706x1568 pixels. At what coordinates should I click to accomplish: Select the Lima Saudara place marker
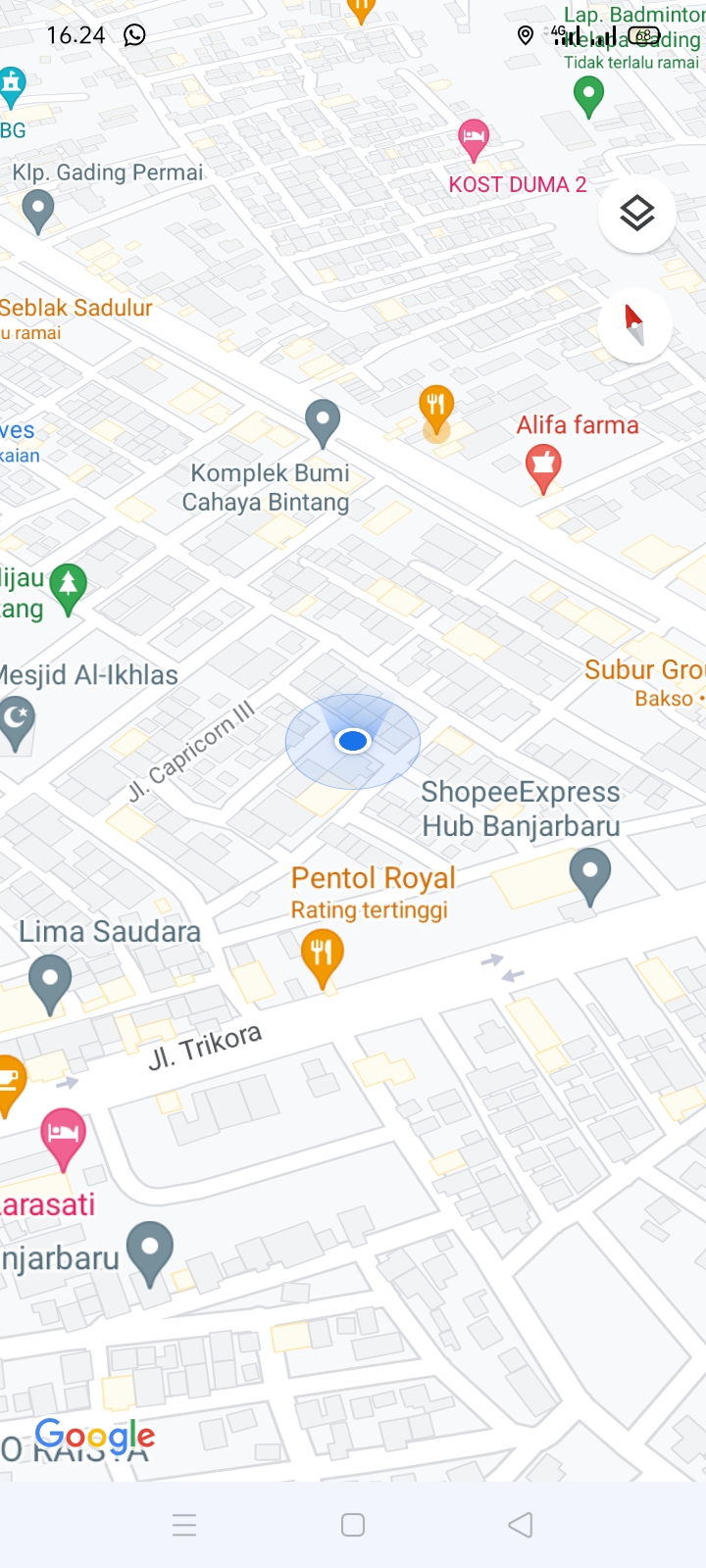[50, 981]
